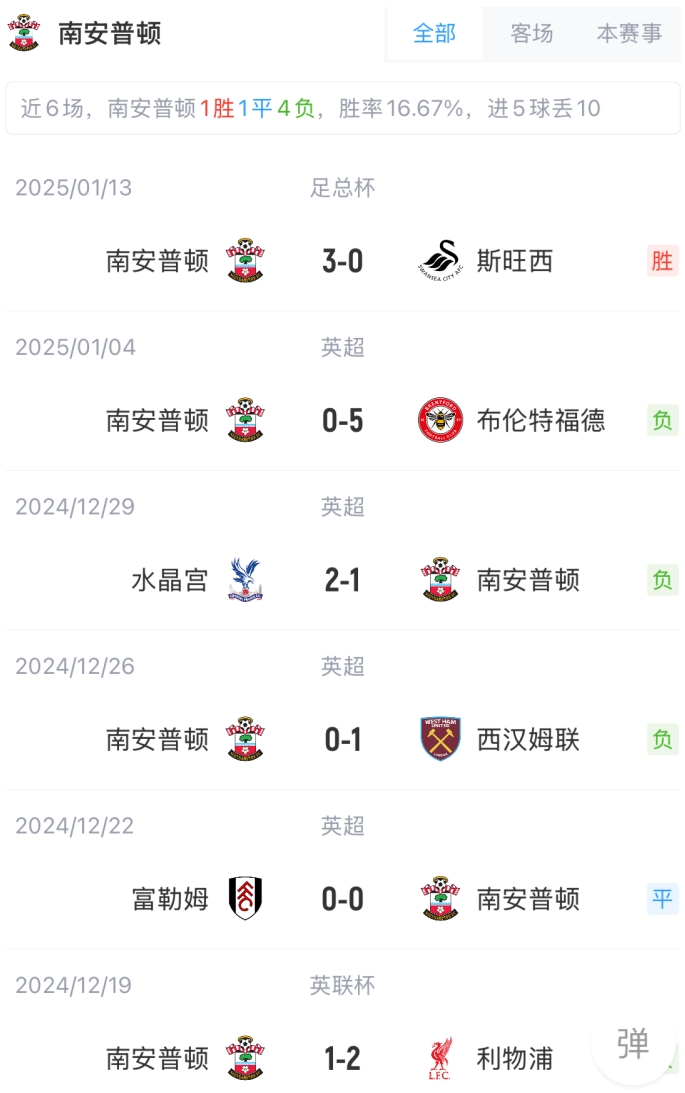
Task: Open the 南安普顿 vs 利物浦 1-2 match
Action: point(342,1059)
